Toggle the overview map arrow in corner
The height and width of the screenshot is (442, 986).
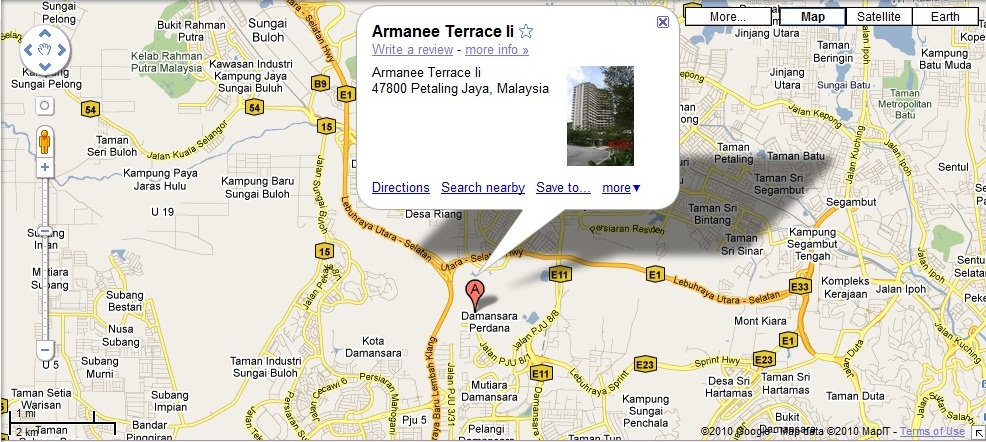(977, 433)
